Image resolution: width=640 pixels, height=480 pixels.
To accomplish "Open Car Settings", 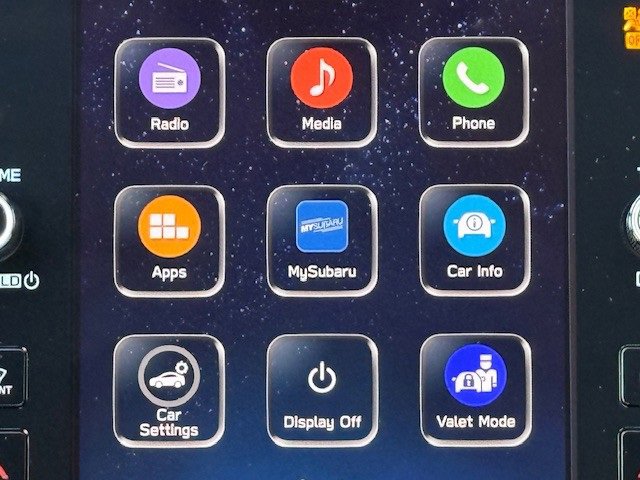I will click(169, 390).
